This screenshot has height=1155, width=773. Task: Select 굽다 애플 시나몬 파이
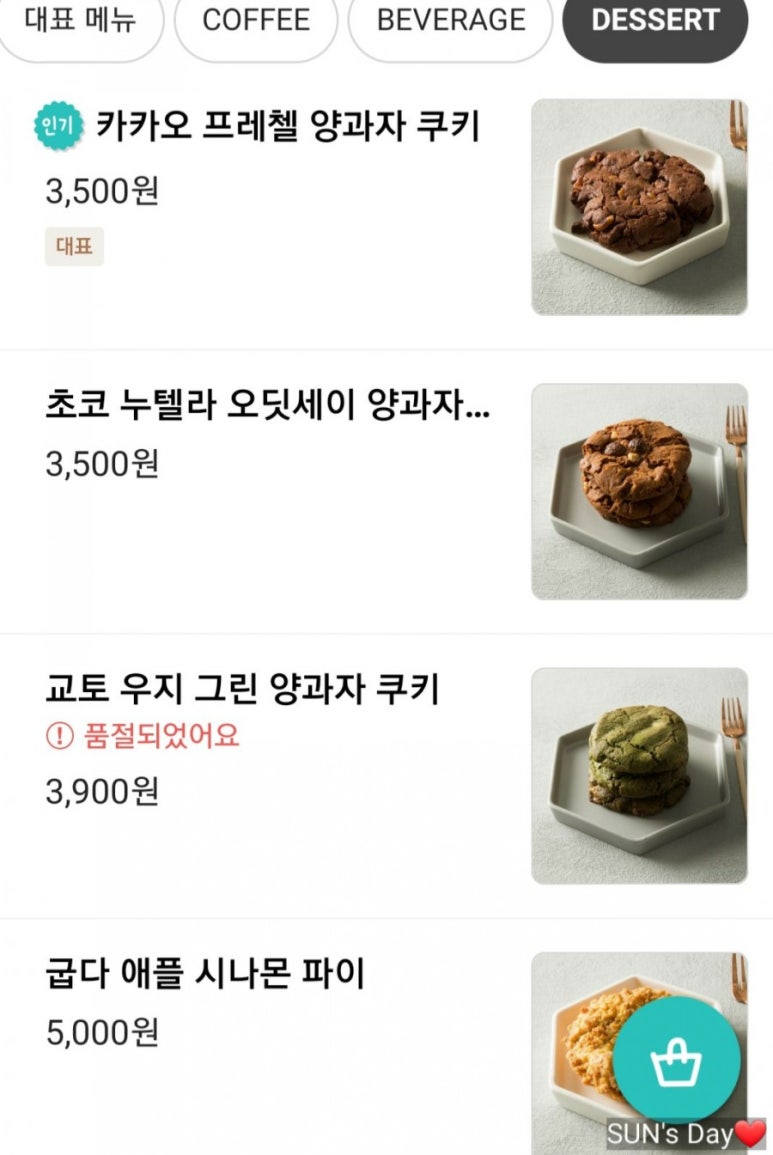[205, 973]
